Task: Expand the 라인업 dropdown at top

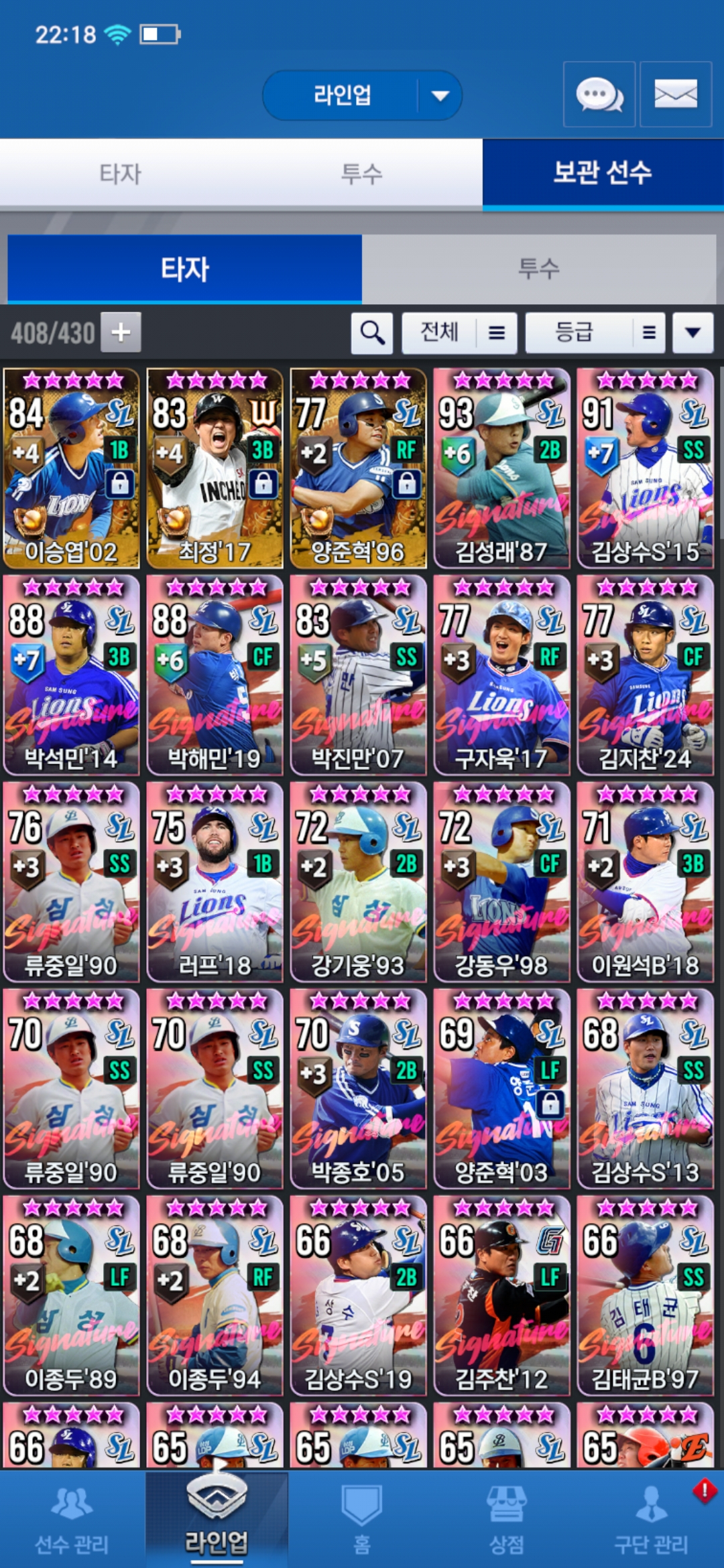Action: coord(439,96)
